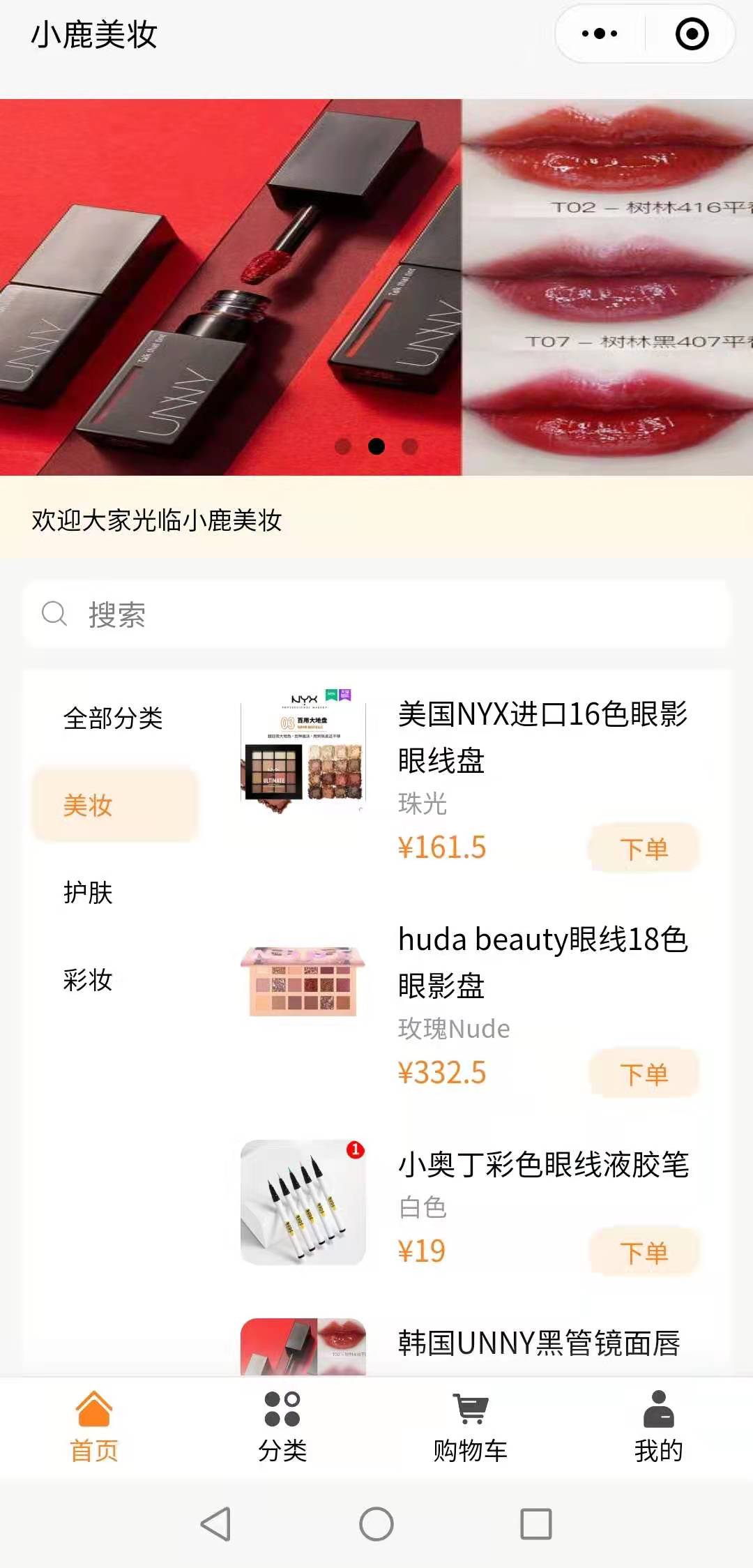The height and width of the screenshot is (1568, 753).
Task: Open the huda beauty 18色眼影盘 product
Action: click(x=542, y=961)
